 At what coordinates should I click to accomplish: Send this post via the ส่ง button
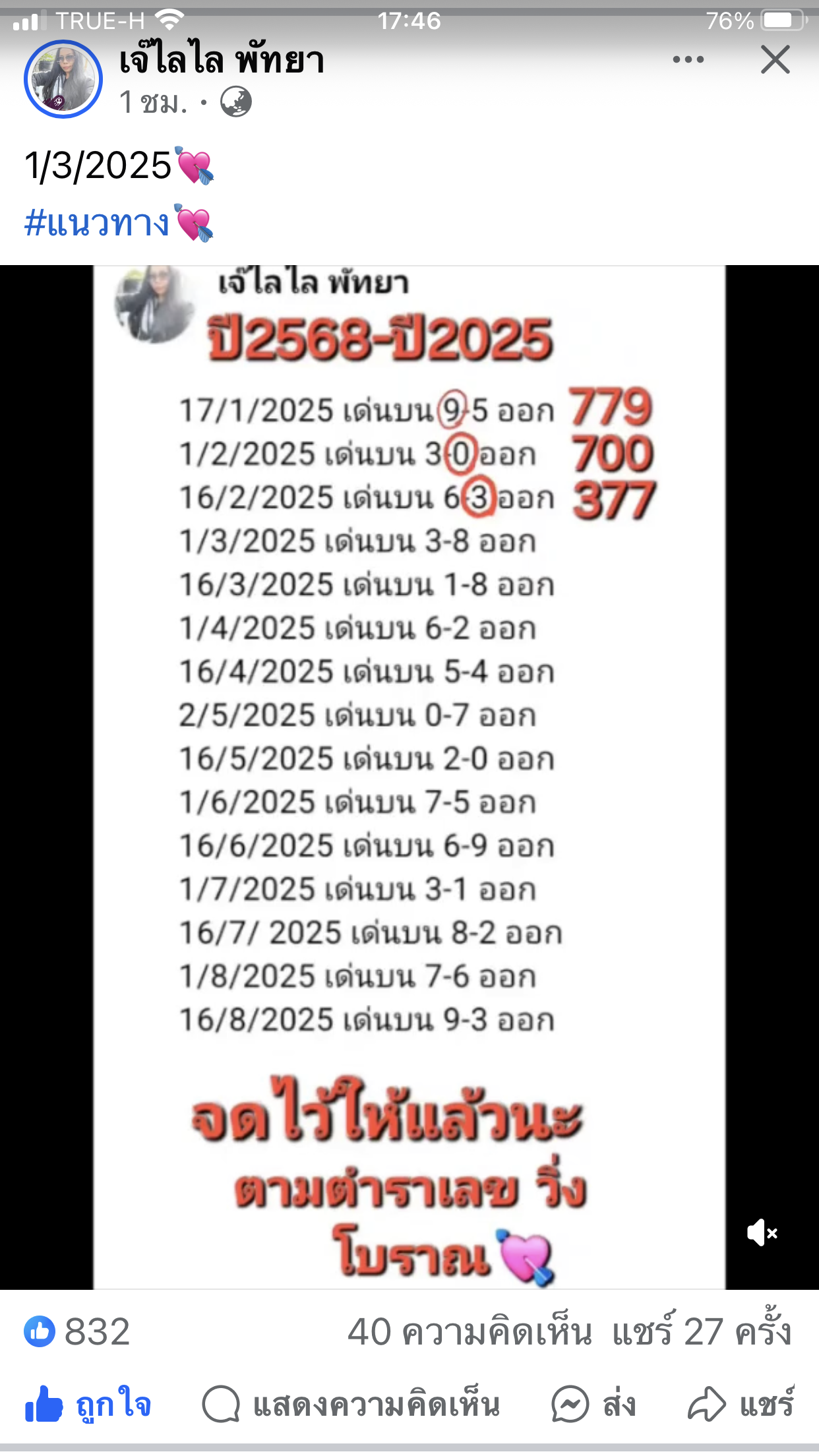coord(593,1404)
